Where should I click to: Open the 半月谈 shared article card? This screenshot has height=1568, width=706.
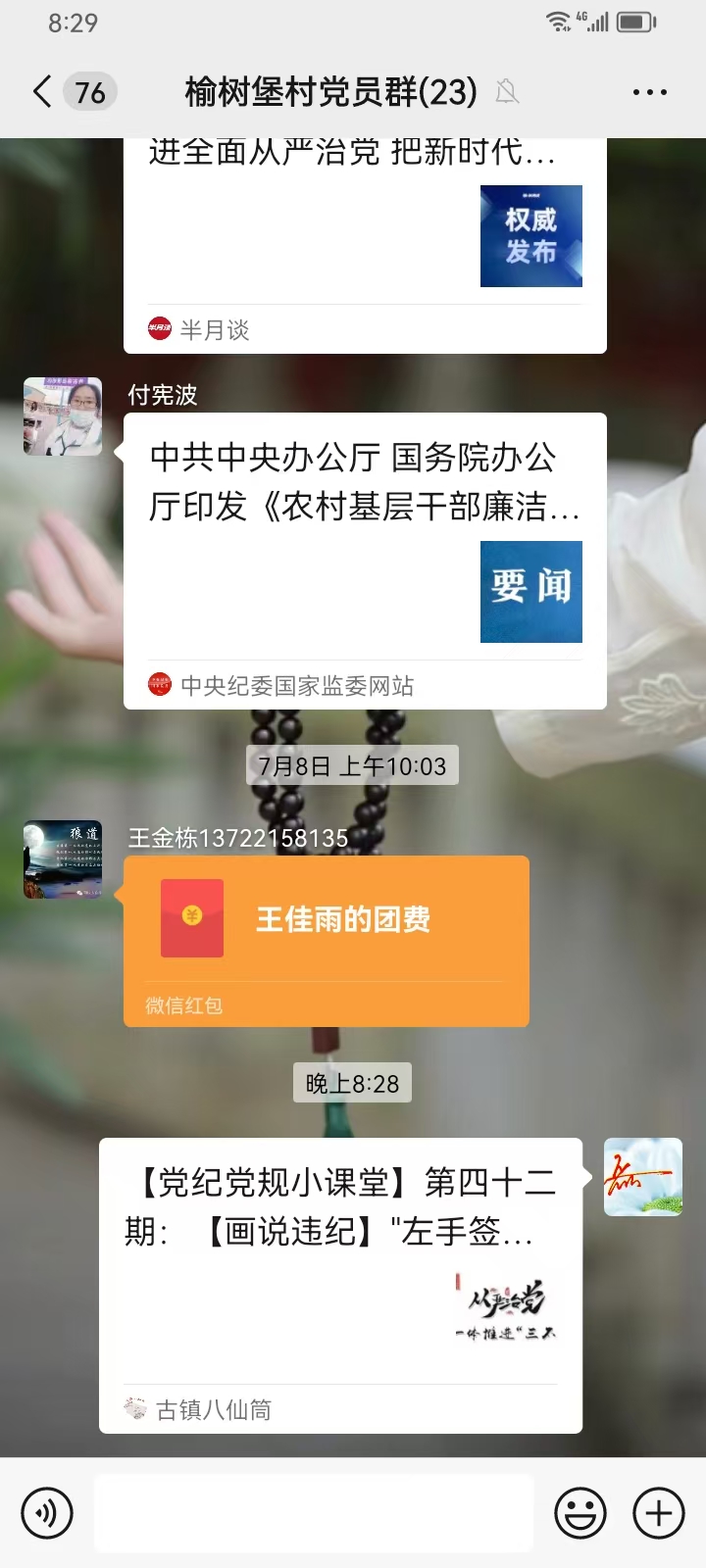(x=365, y=246)
